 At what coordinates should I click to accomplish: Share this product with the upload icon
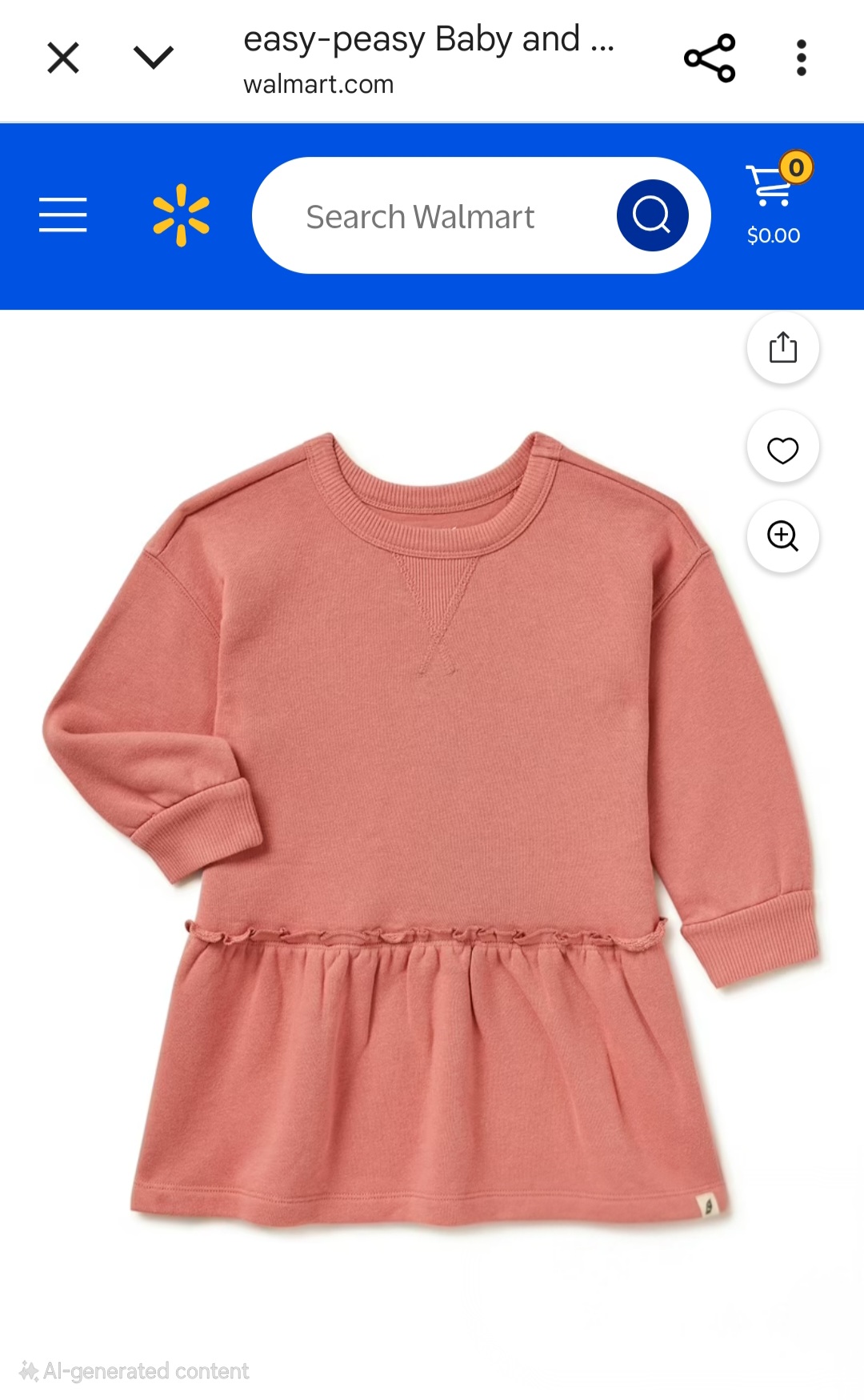pyautogui.click(x=782, y=348)
